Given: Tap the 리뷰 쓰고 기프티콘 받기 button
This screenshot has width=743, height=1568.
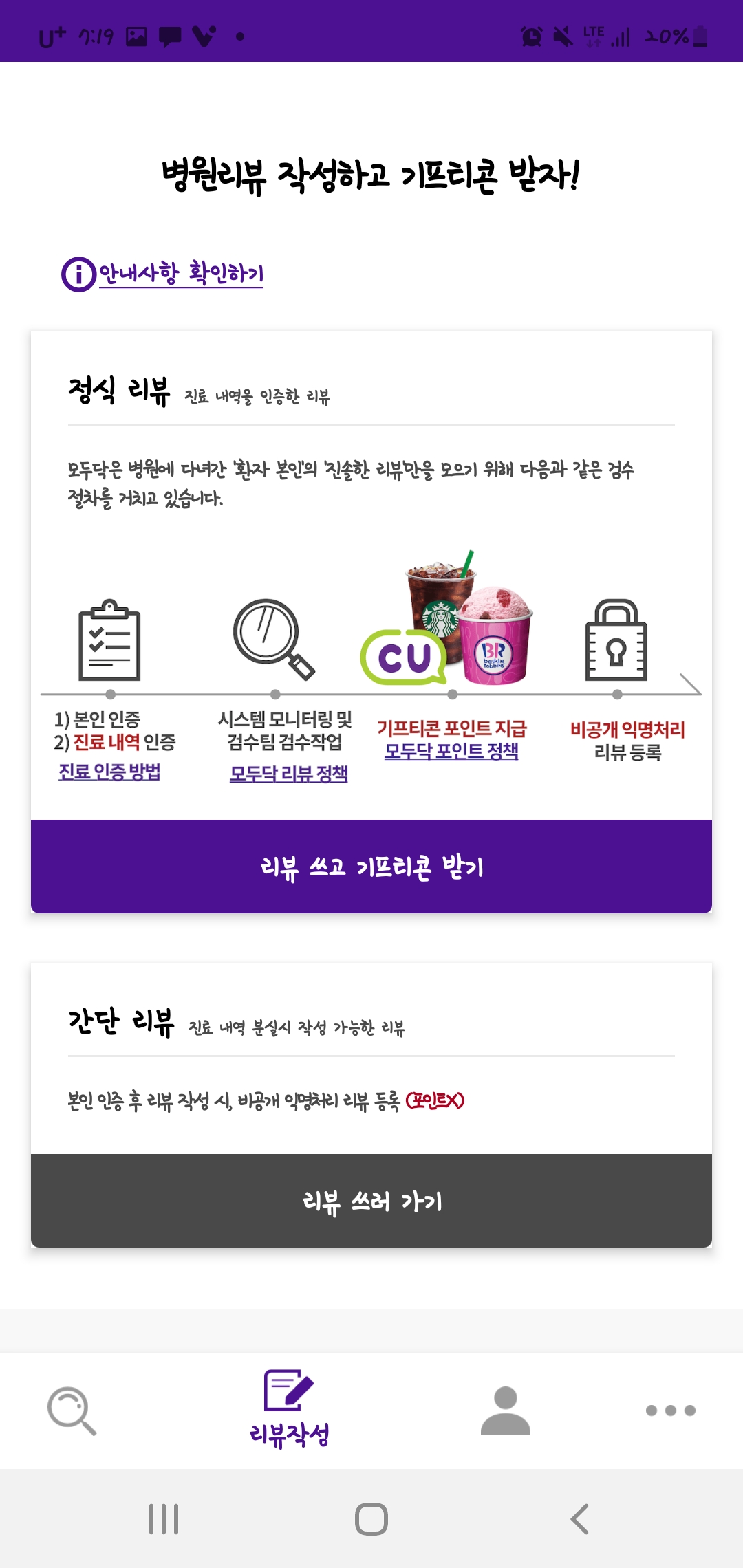Looking at the screenshot, I should pyautogui.click(x=371, y=867).
